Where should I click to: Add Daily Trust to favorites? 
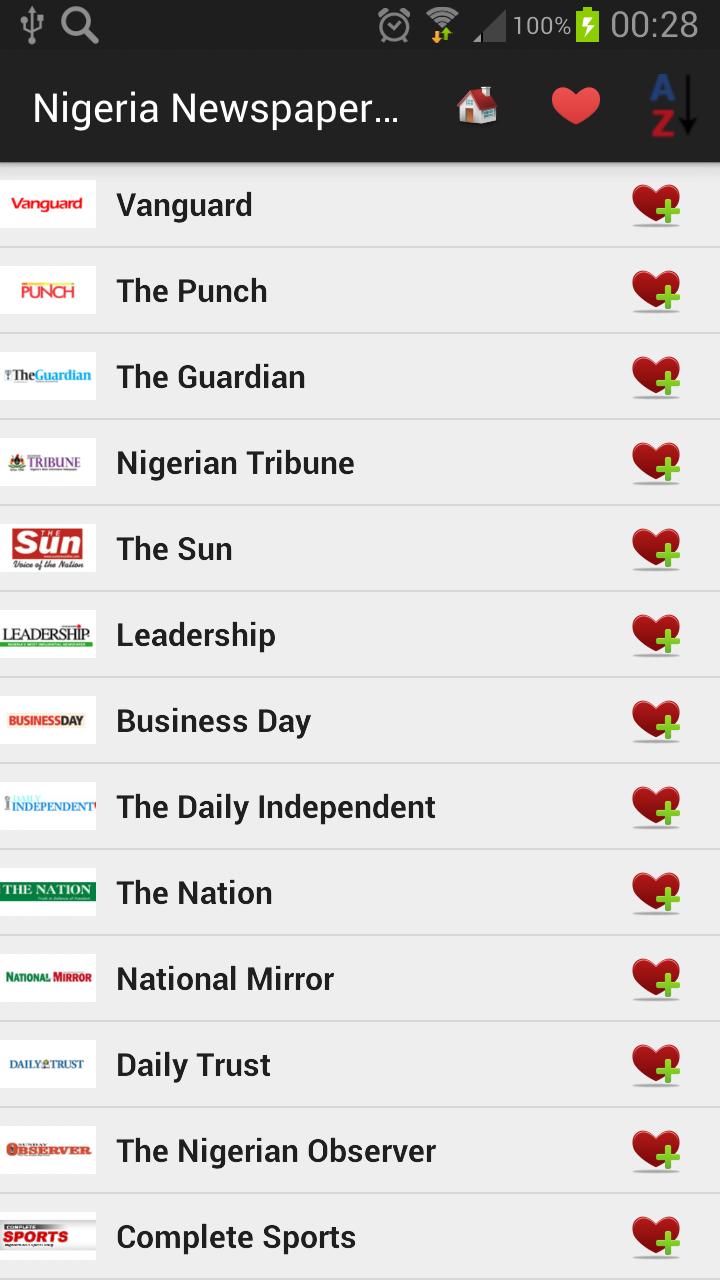pos(656,1064)
